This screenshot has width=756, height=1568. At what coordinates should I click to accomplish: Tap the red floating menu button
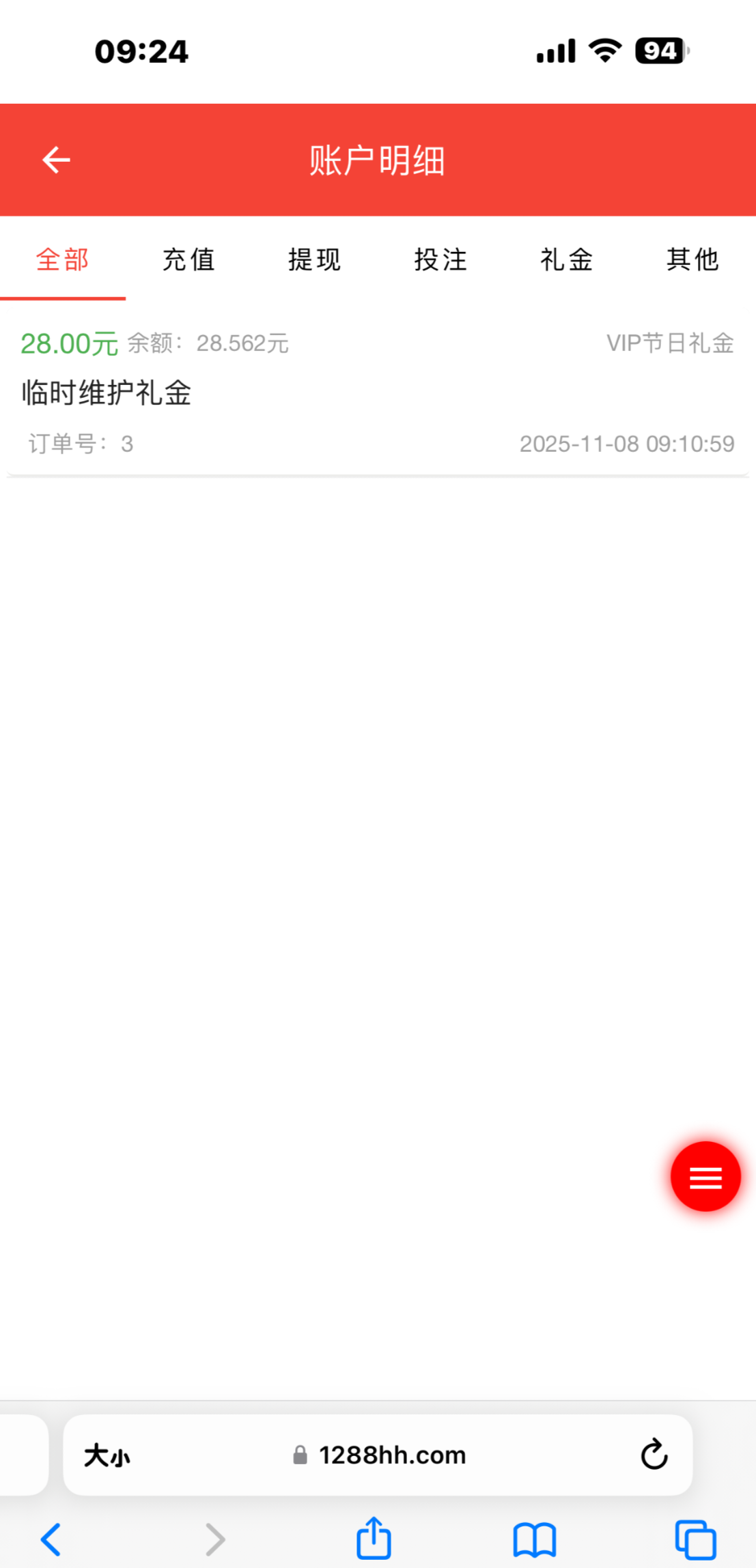[705, 1177]
